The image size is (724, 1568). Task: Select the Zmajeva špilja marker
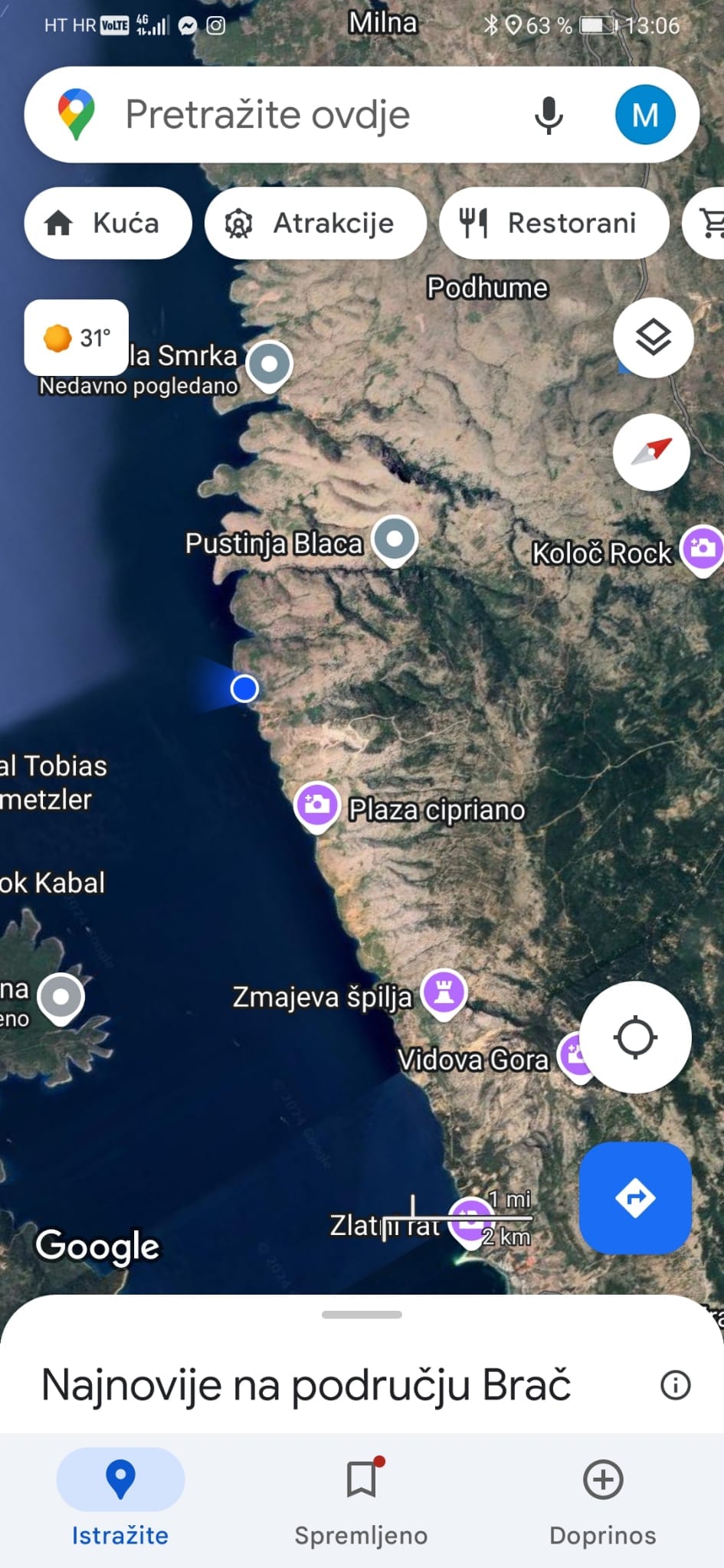point(444,992)
